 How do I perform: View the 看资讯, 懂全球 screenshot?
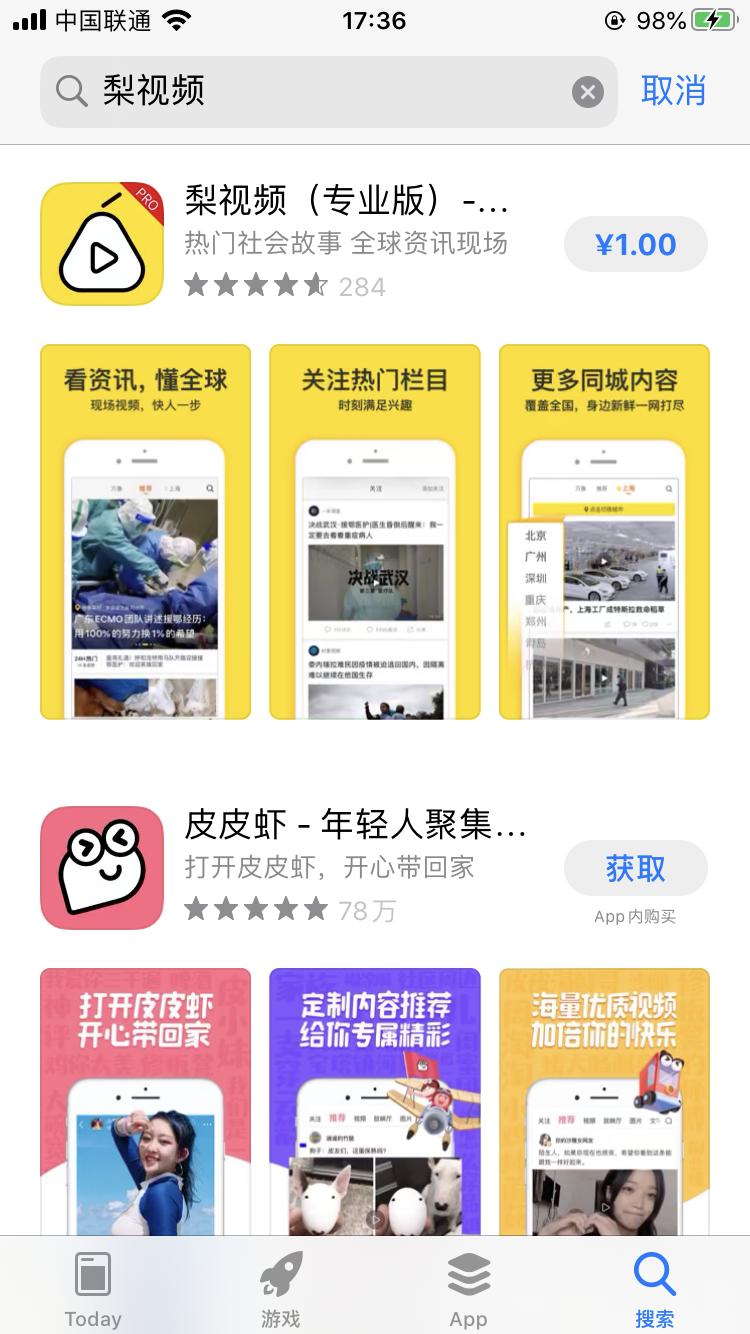(x=146, y=532)
